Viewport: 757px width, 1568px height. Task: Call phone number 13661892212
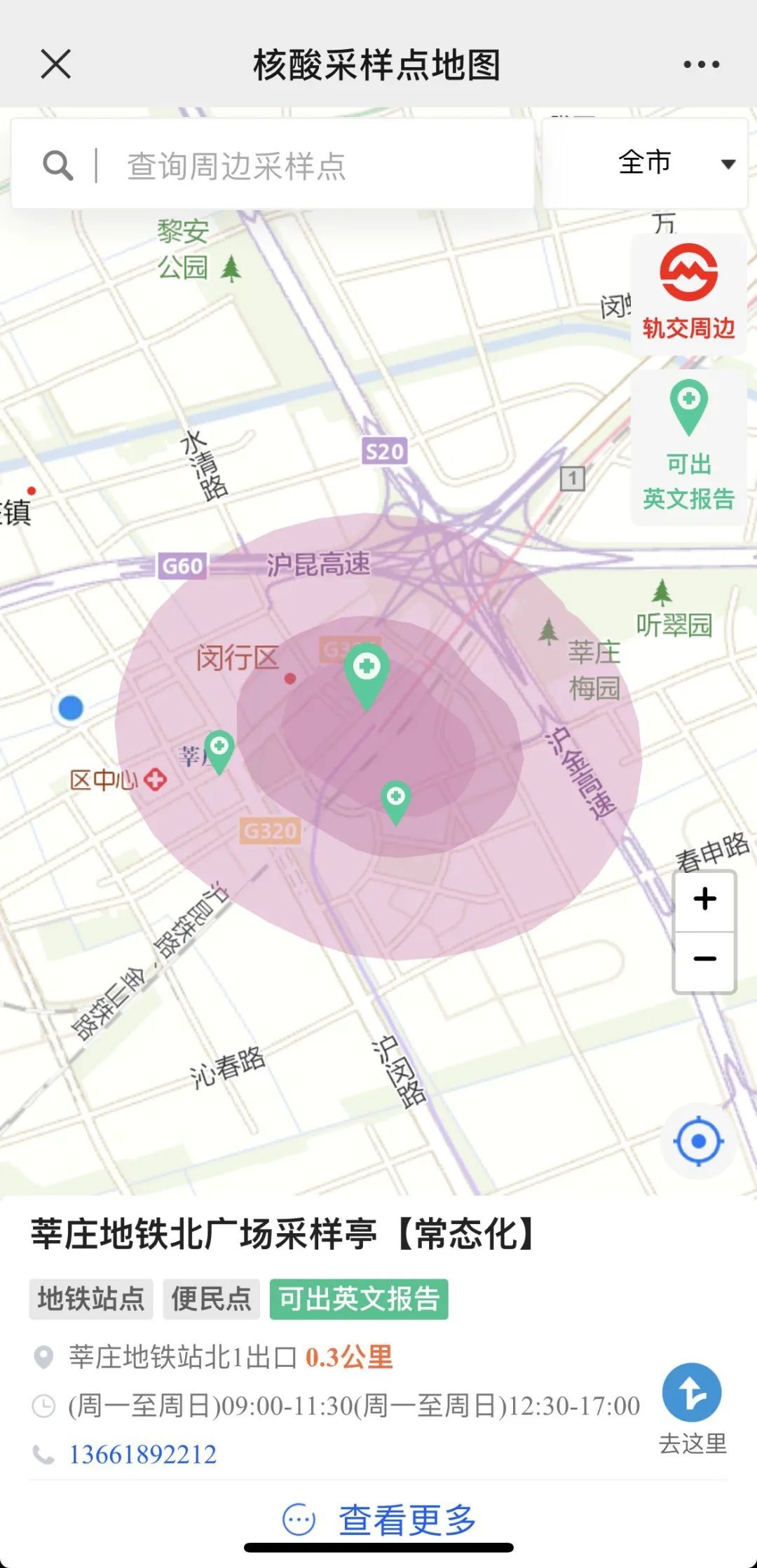point(142,1455)
